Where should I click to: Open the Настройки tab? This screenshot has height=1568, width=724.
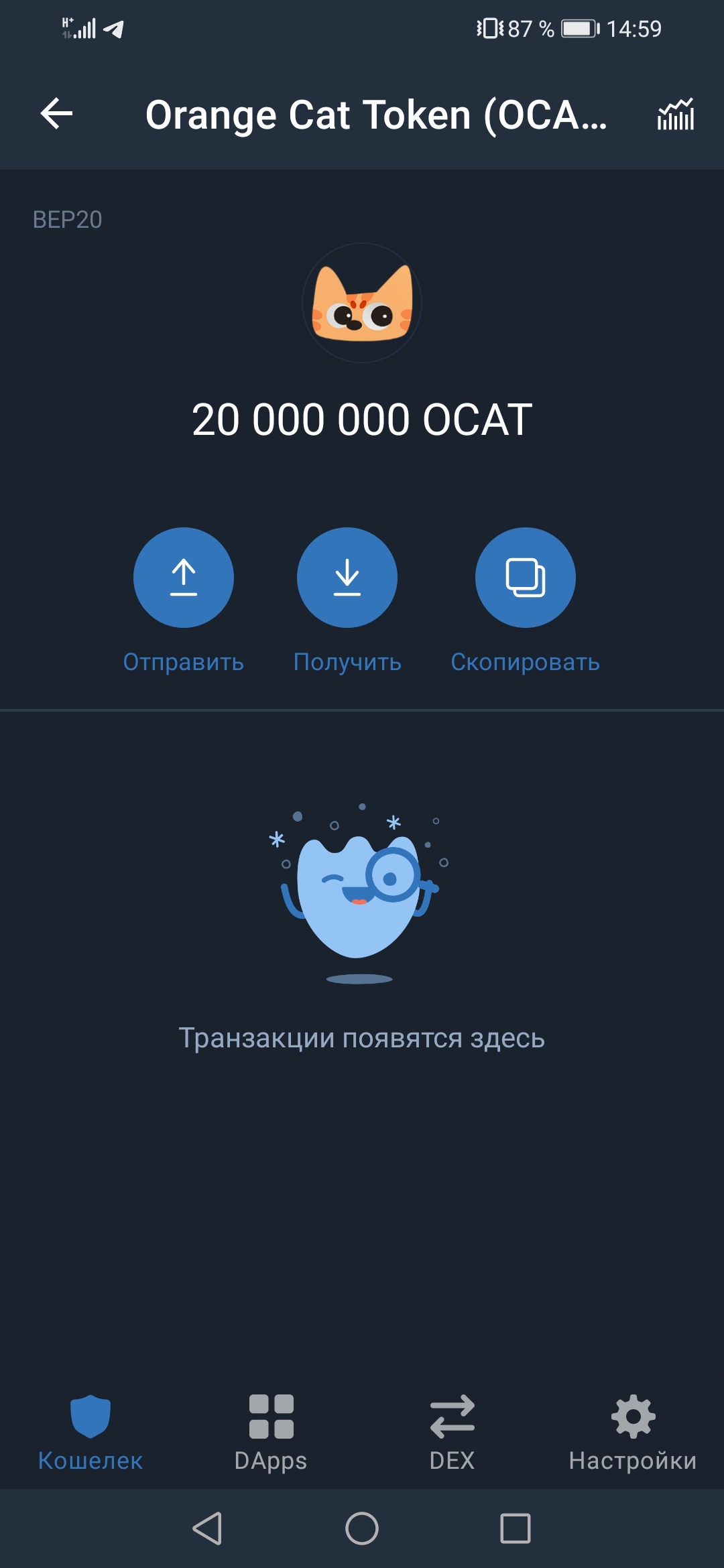pyautogui.click(x=633, y=1431)
